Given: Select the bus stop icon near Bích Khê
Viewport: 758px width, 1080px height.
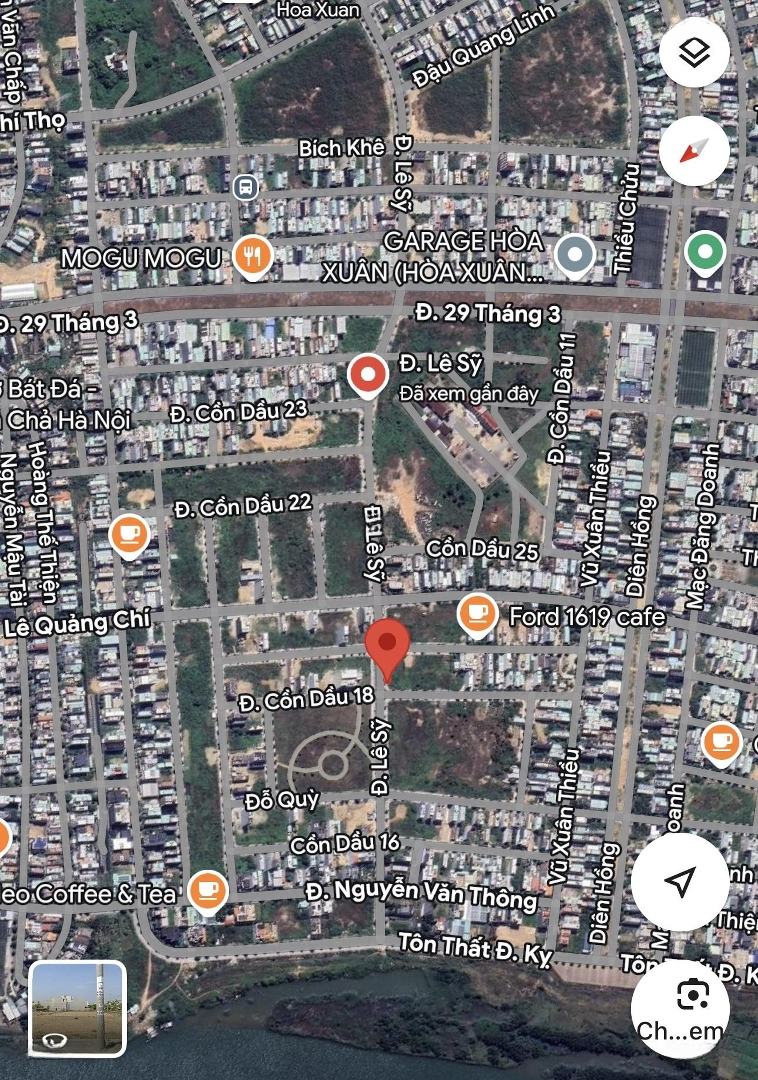Looking at the screenshot, I should (x=244, y=186).
